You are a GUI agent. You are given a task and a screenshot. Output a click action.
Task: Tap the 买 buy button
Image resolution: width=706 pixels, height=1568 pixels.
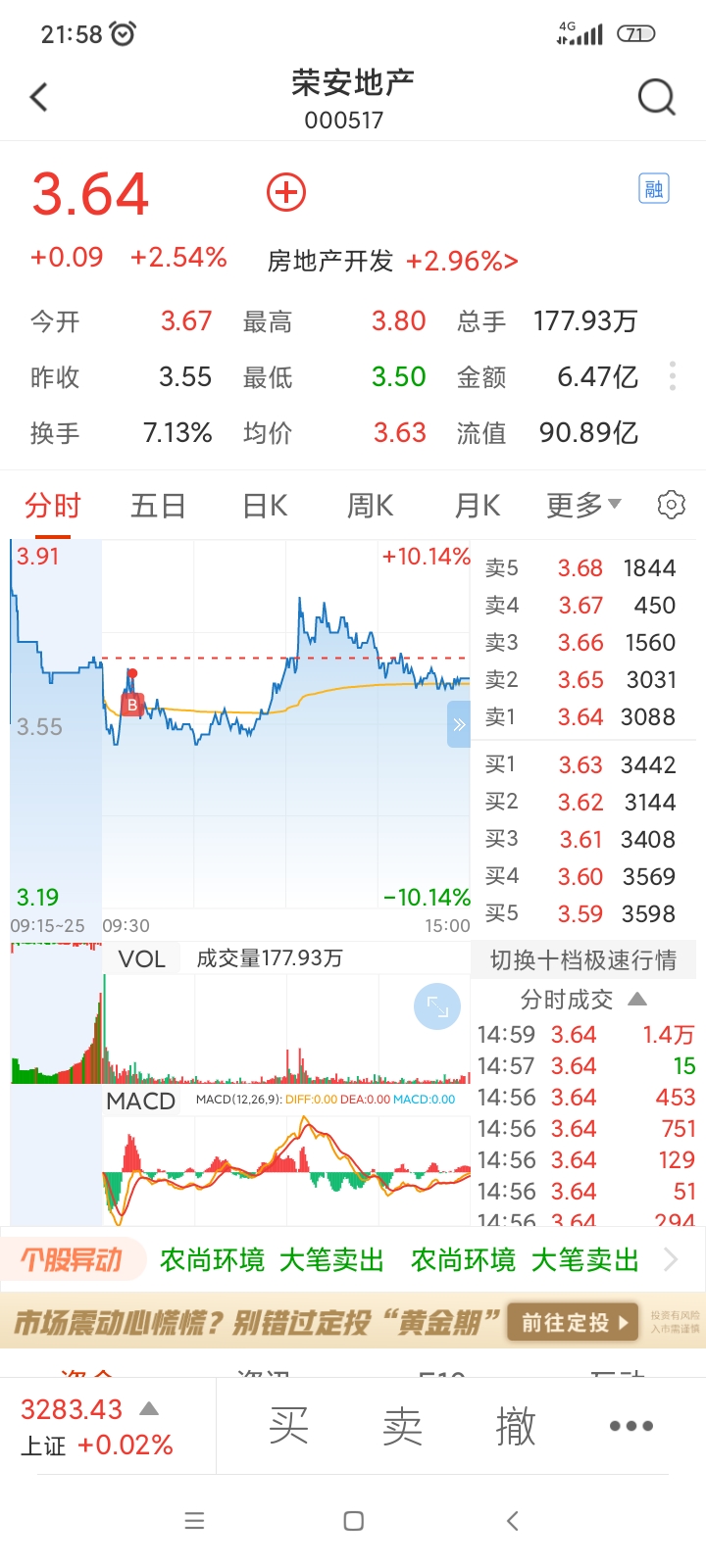tap(288, 1426)
